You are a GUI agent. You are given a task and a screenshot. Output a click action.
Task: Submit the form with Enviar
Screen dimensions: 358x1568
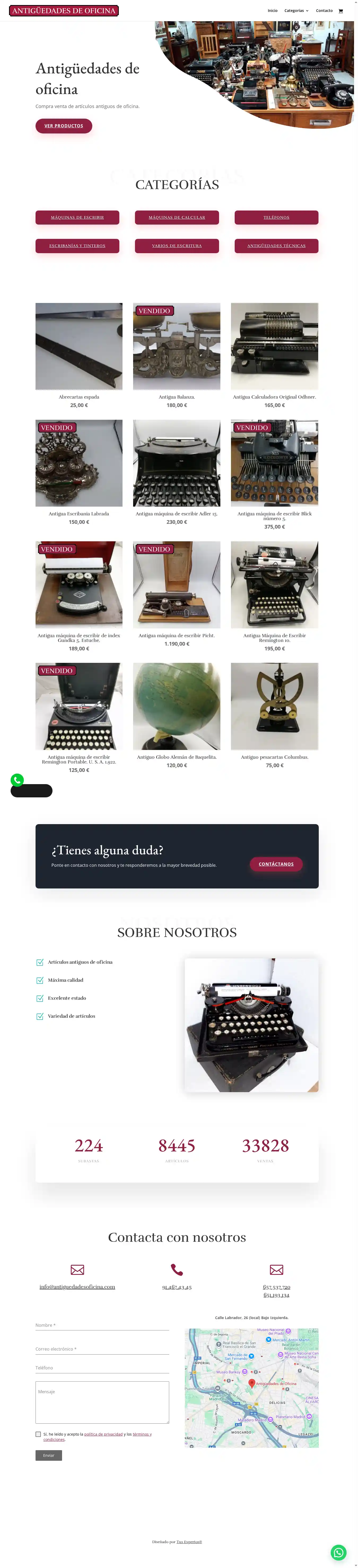pyautogui.click(x=49, y=1455)
